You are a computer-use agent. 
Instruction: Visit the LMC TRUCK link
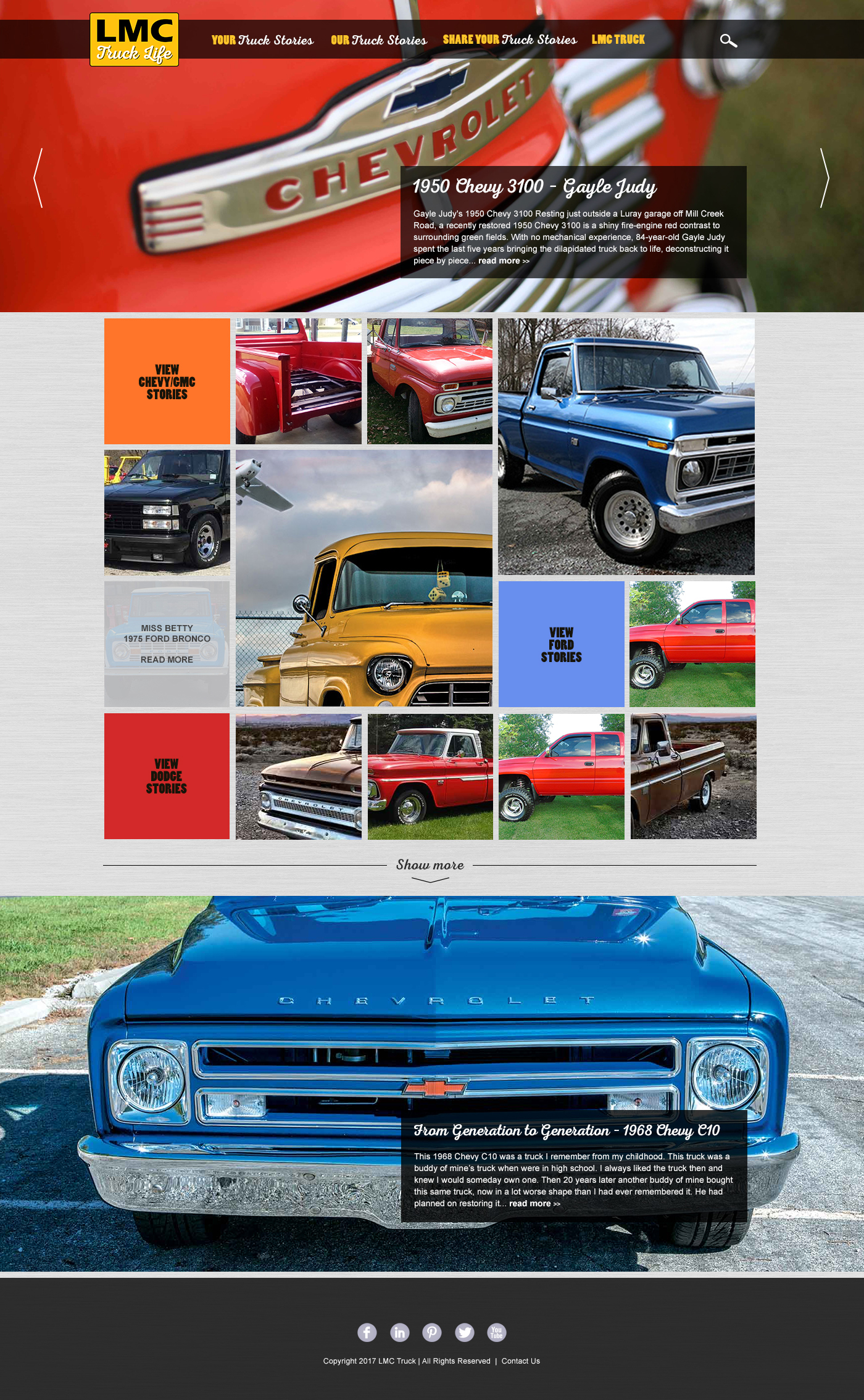pos(618,39)
